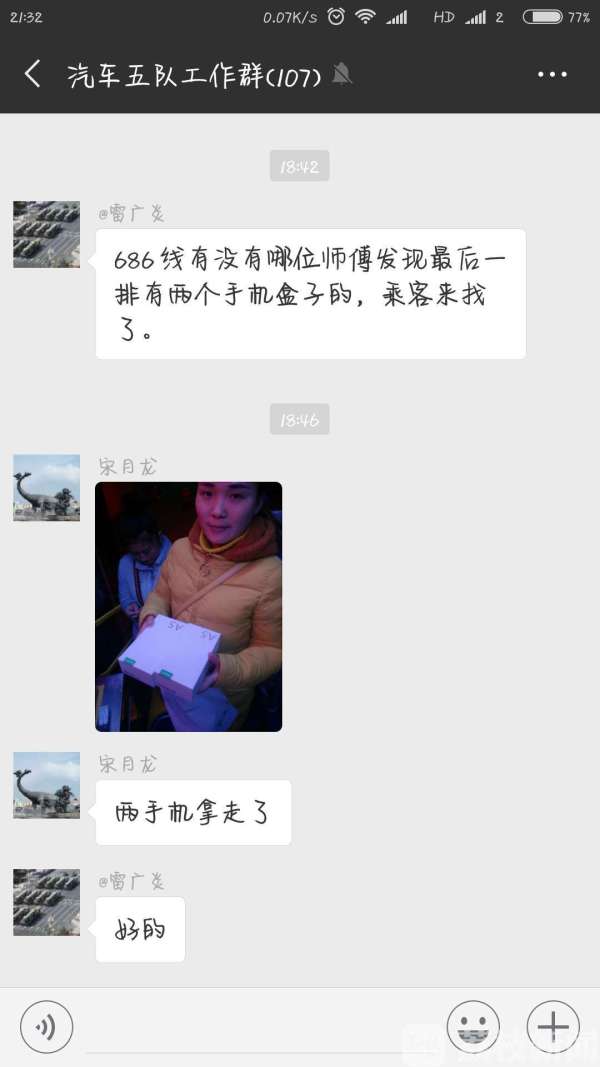
Task: Open the plus attachment menu
Action: [x=553, y=1026]
